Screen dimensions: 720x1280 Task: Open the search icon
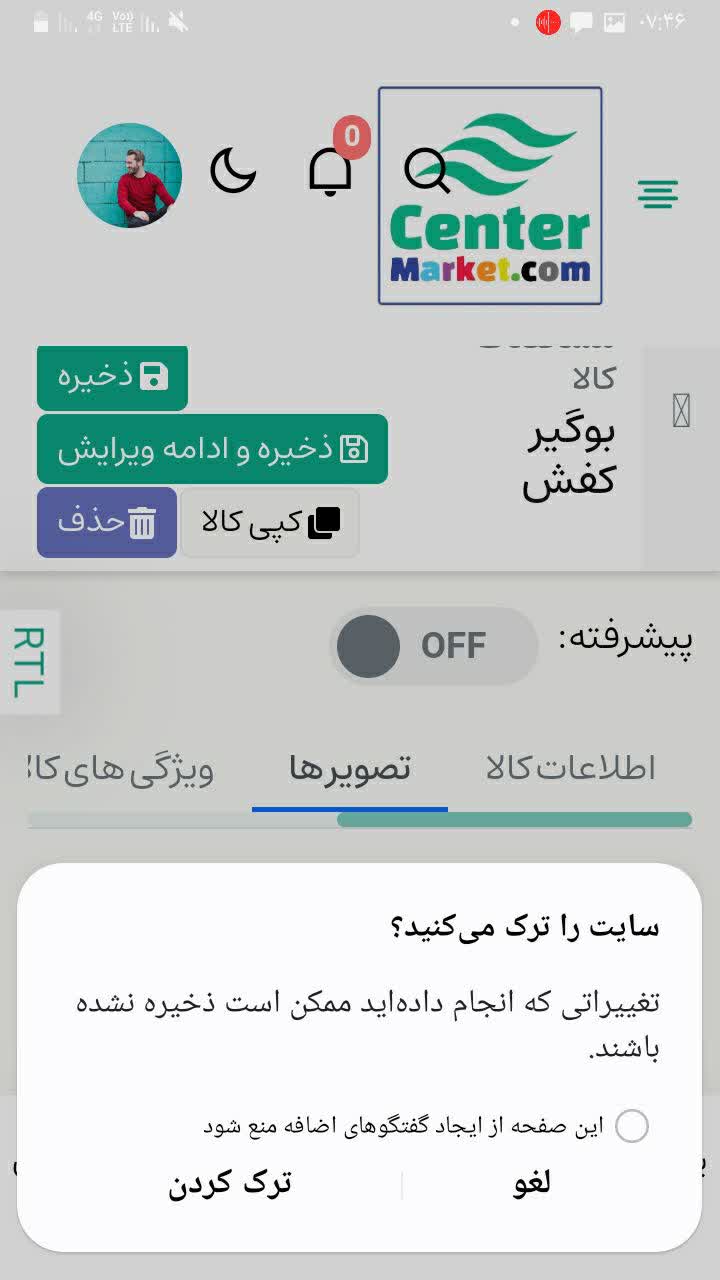pos(427,170)
